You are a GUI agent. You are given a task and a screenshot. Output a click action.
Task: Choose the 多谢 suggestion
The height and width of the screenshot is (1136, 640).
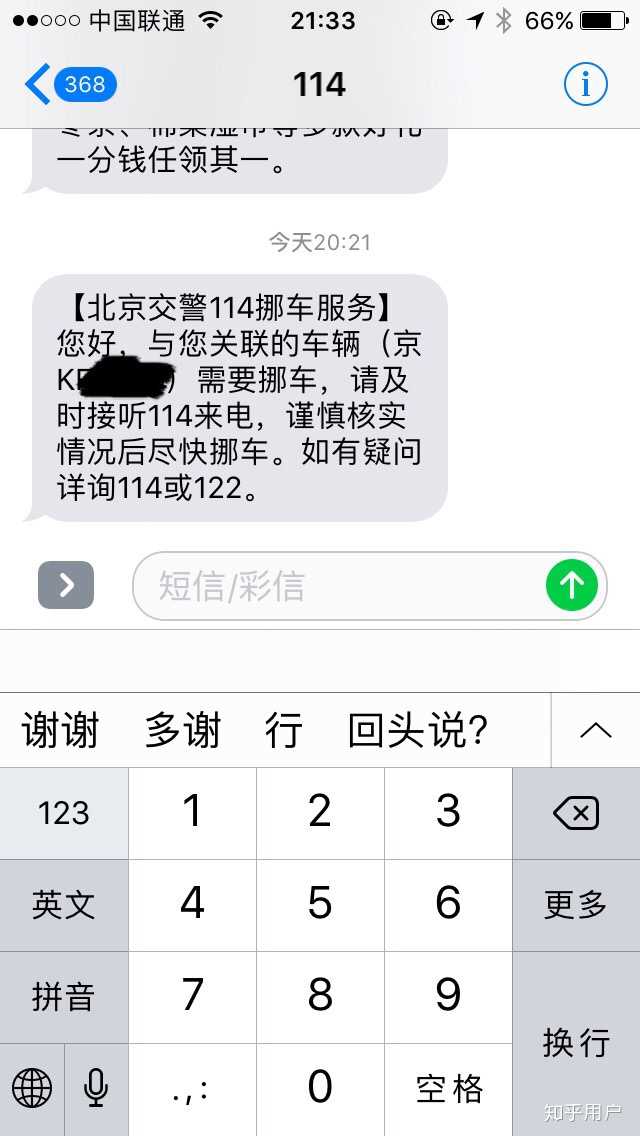182,731
